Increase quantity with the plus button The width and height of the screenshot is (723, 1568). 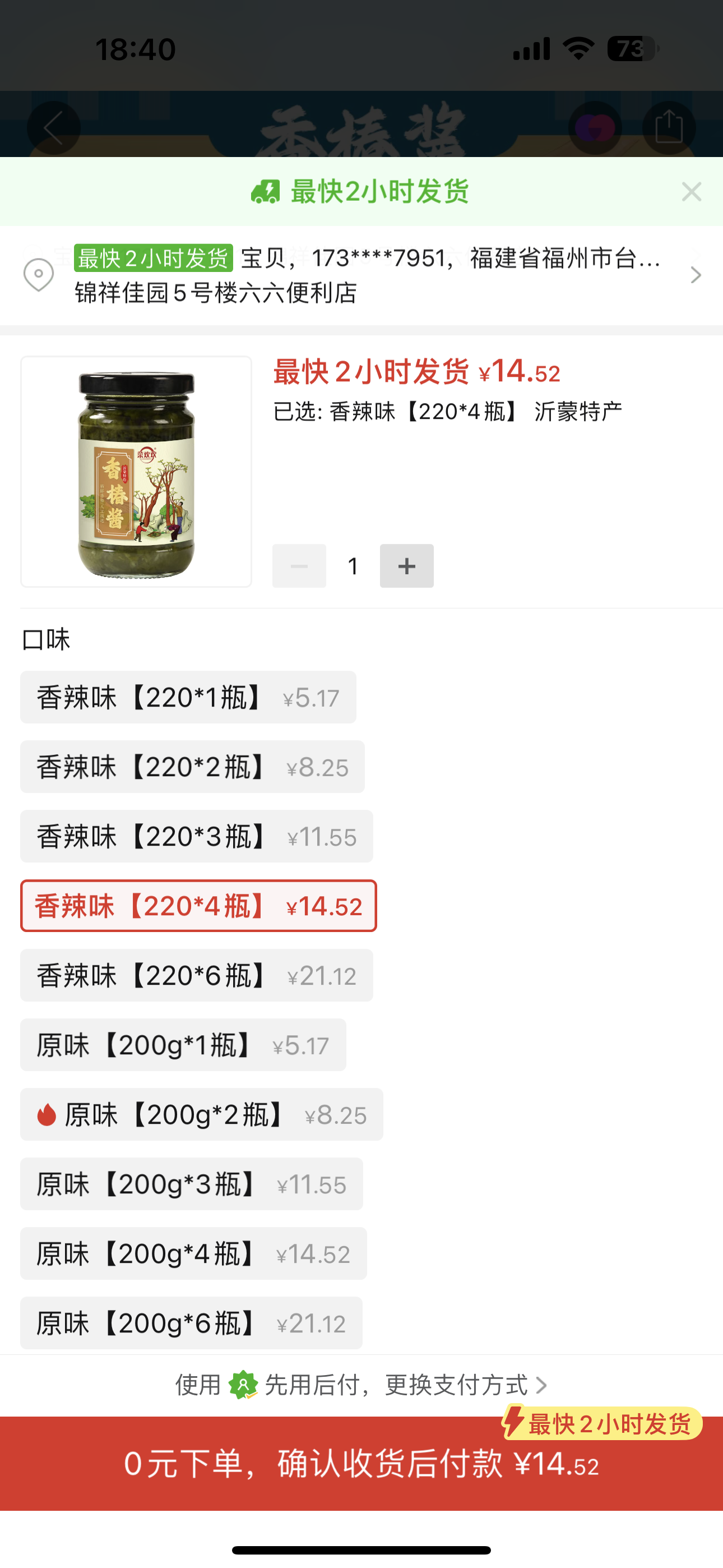[x=406, y=566]
